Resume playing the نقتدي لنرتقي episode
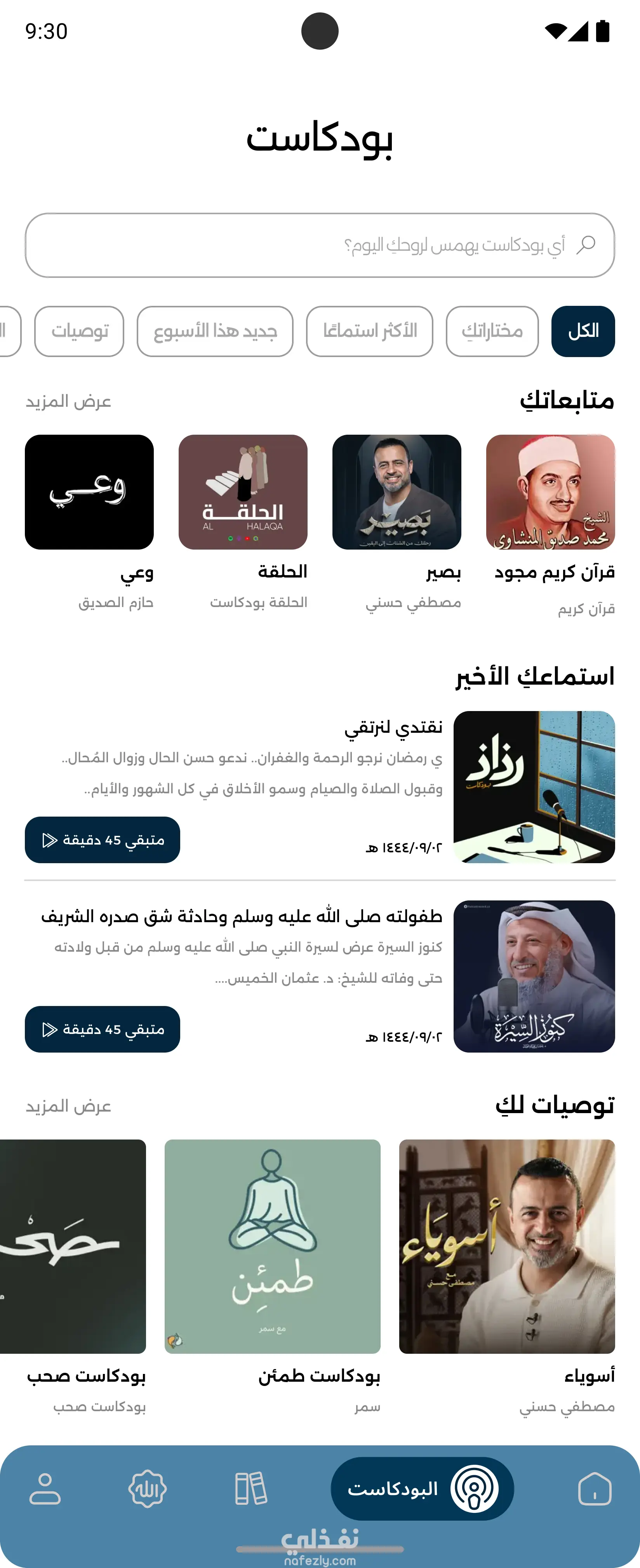The width and height of the screenshot is (640, 1568). [102, 840]
